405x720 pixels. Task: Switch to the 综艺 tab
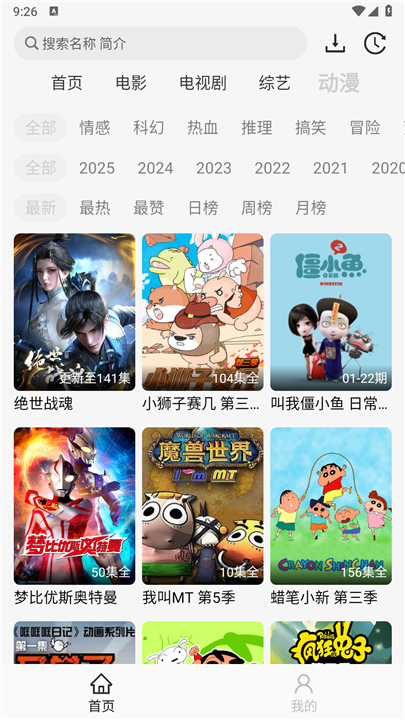click(274, 83)
